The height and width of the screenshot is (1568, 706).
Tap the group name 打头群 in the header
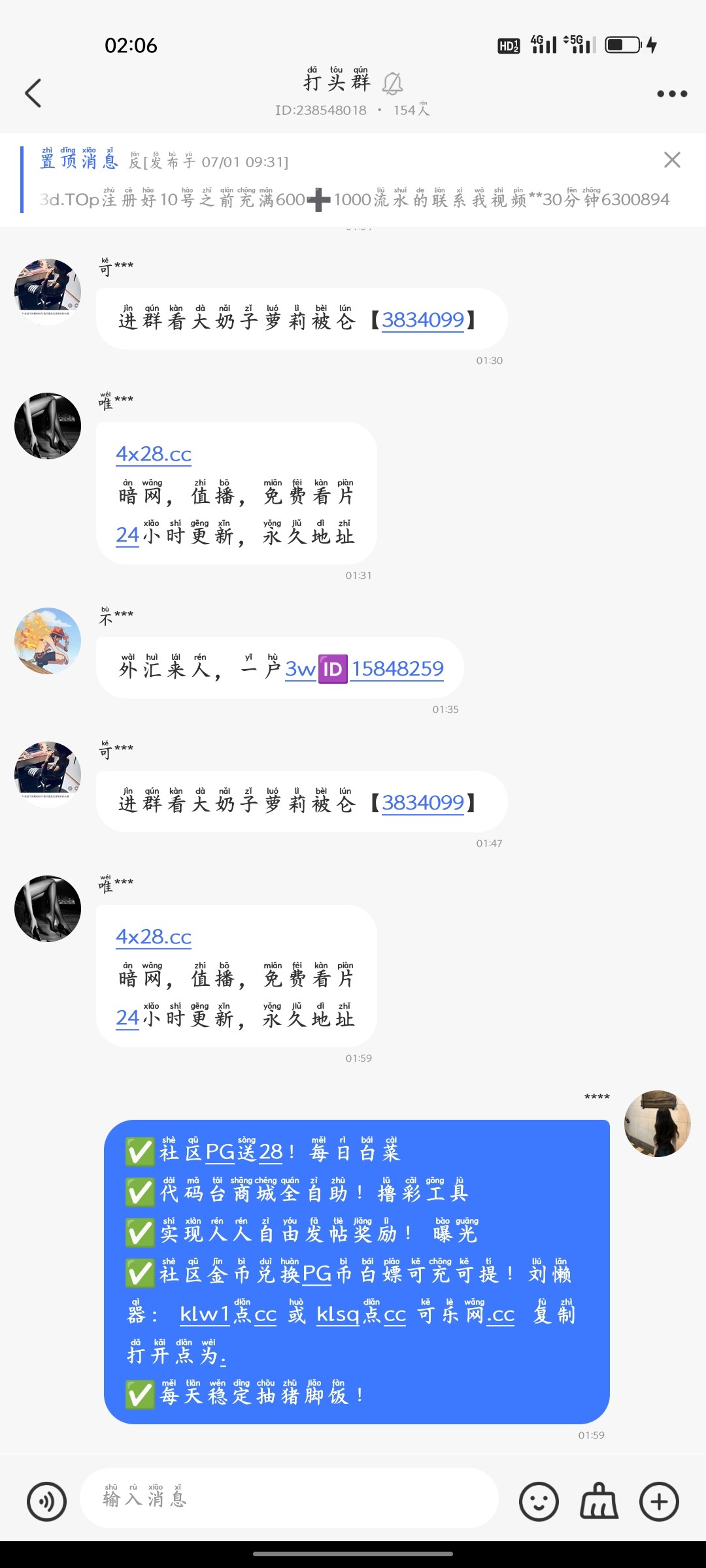(337, 83)
